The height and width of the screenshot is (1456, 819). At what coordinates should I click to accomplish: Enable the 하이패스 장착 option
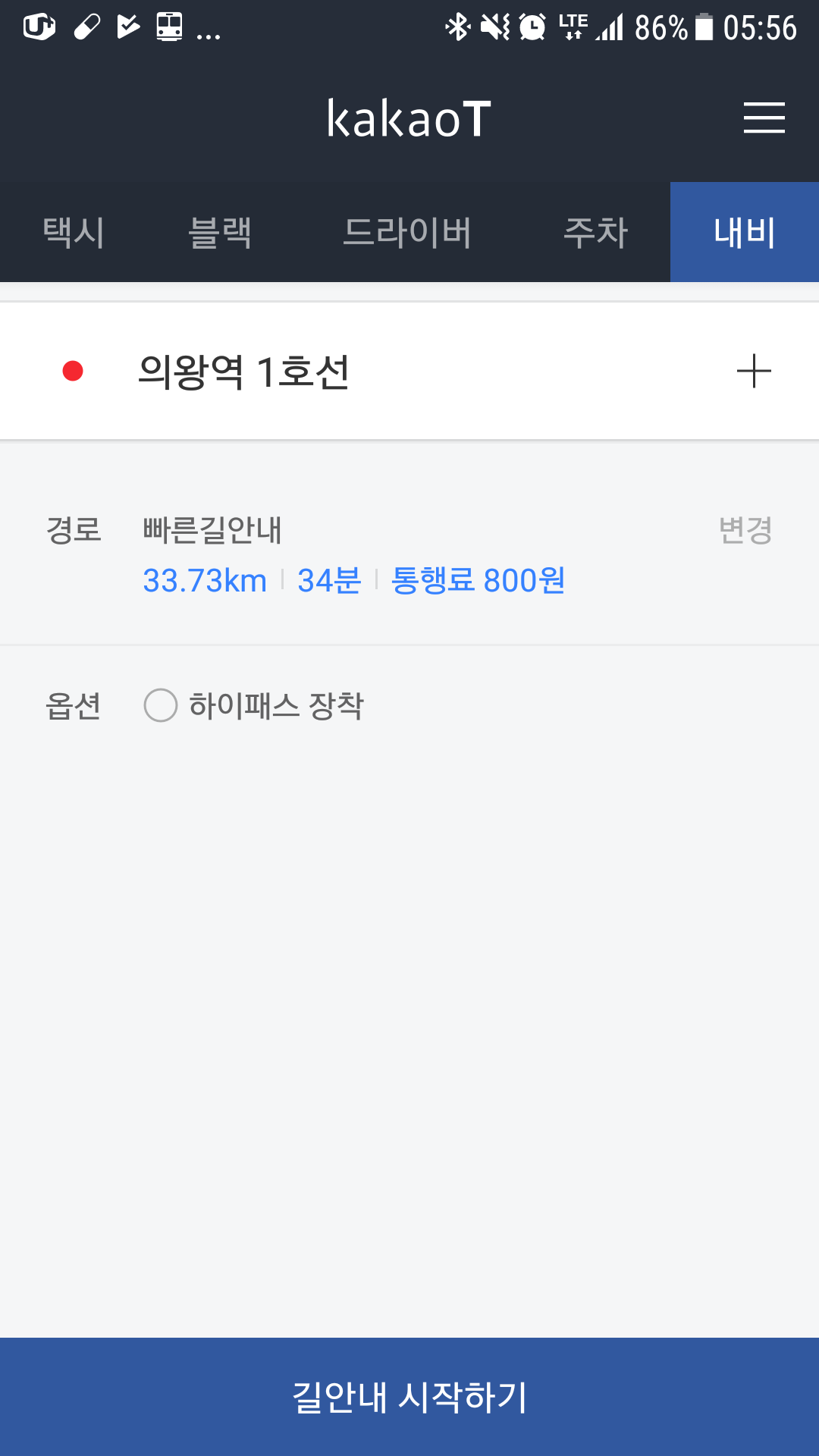pos(254,705)
